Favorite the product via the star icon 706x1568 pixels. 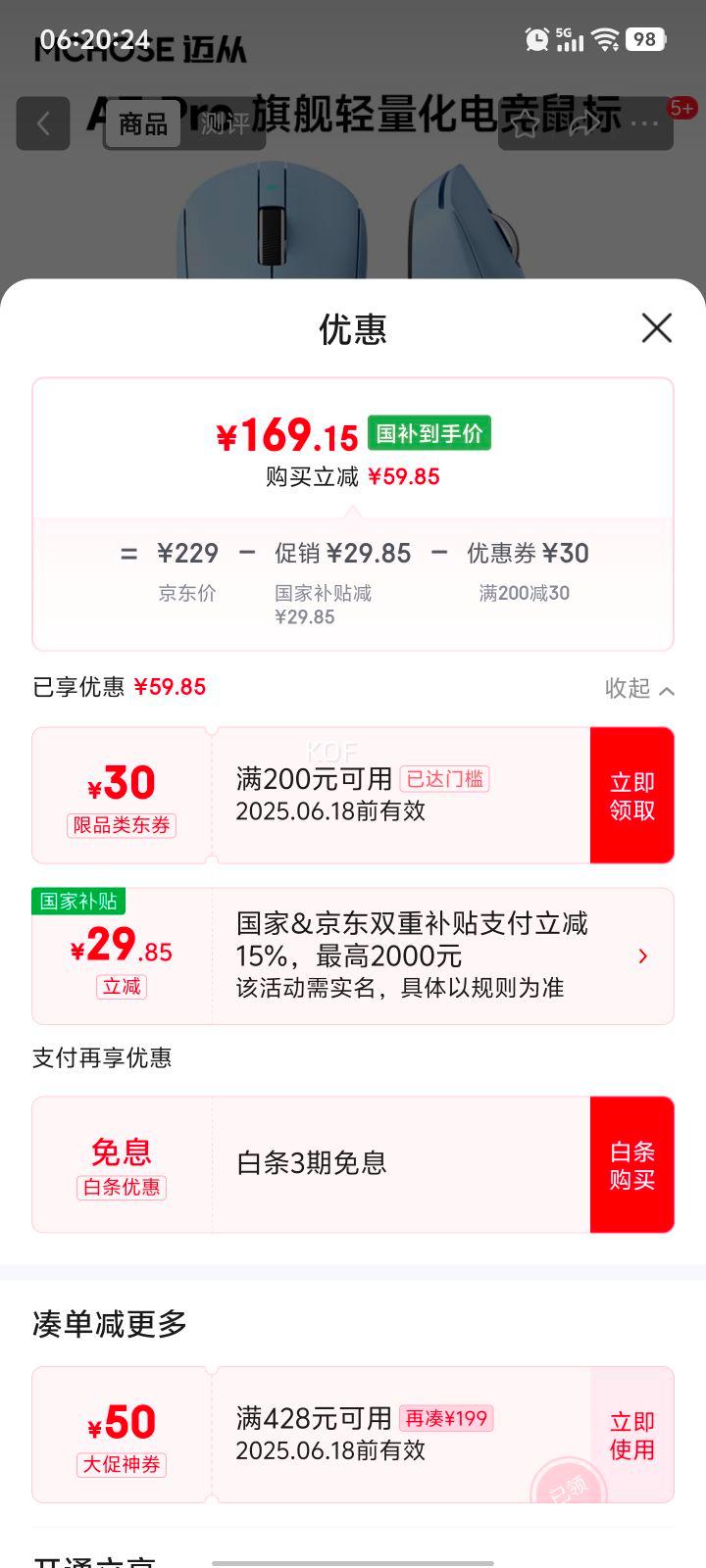pos(526,123)
